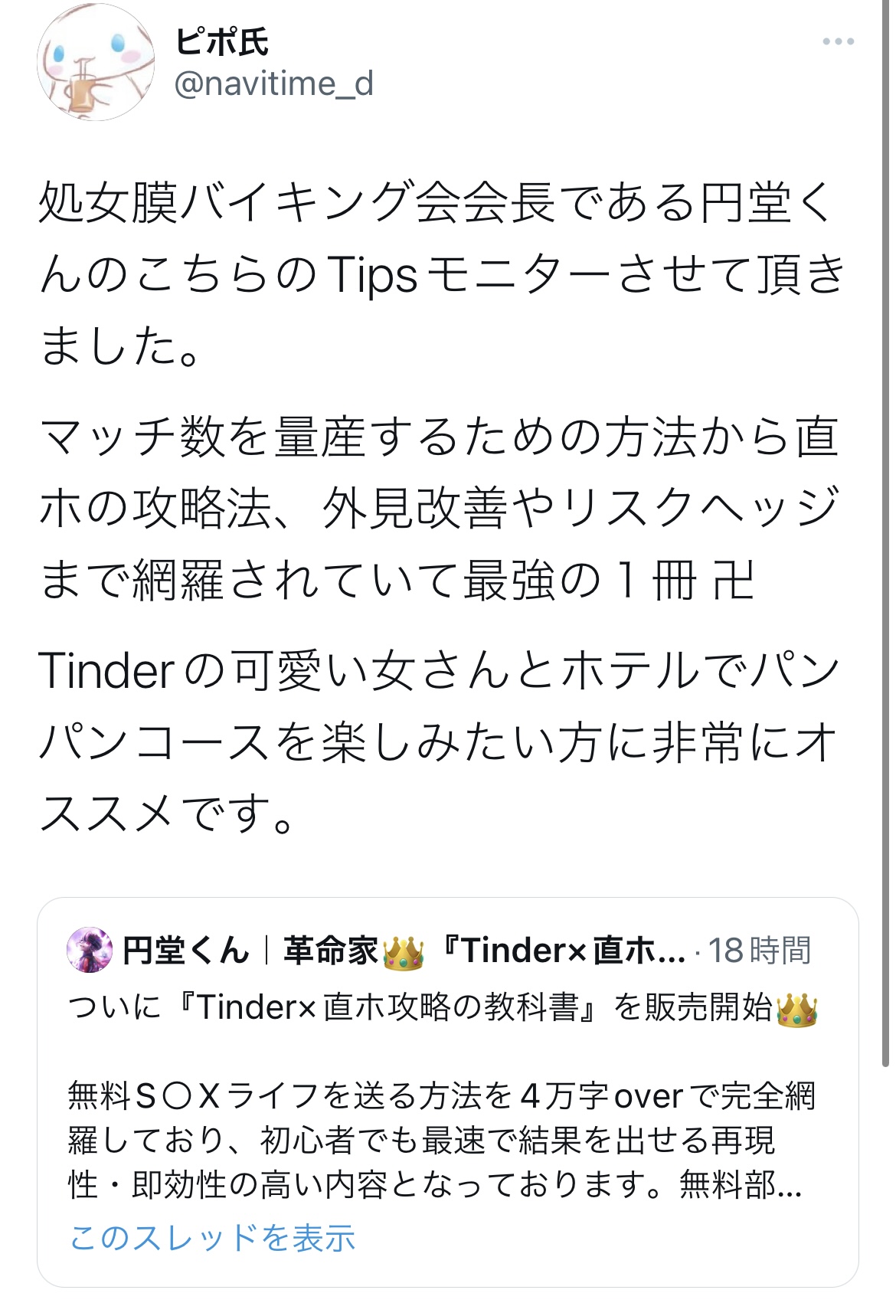Open the @navitime_d handle profile
The height and width of the screenshot is (1316, 896).
273,83
